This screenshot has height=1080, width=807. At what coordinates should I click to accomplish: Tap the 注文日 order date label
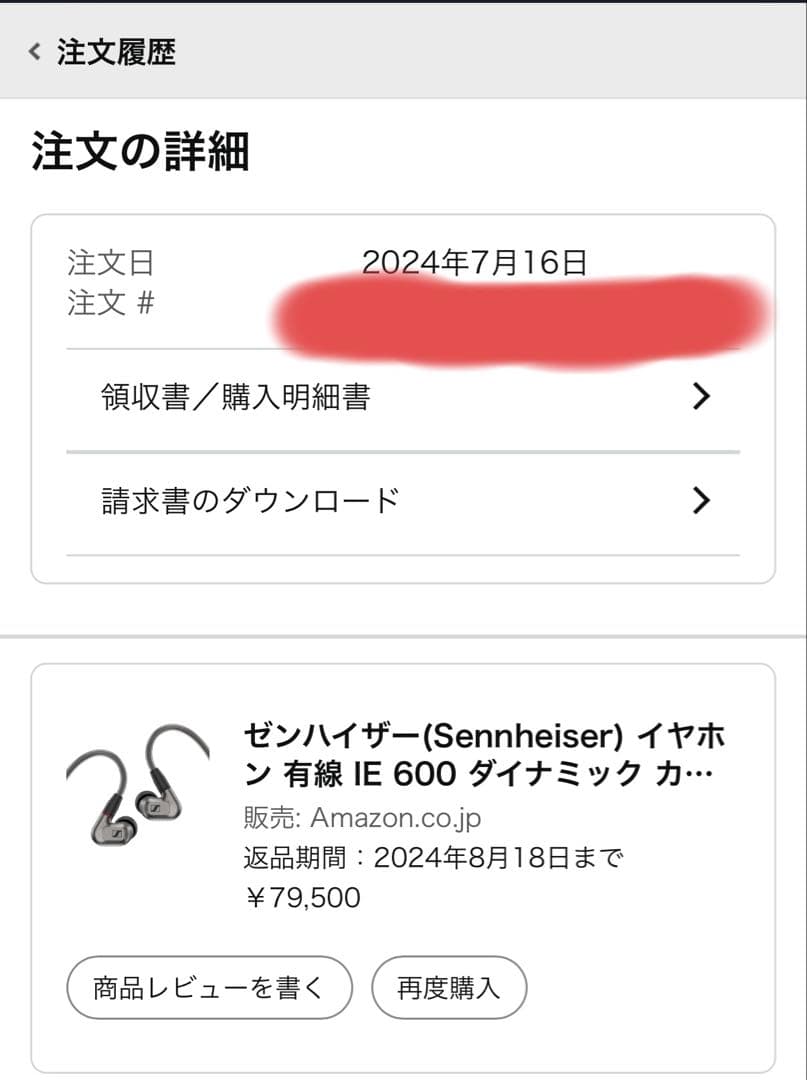pyautogui.click(x=111, y=262)
